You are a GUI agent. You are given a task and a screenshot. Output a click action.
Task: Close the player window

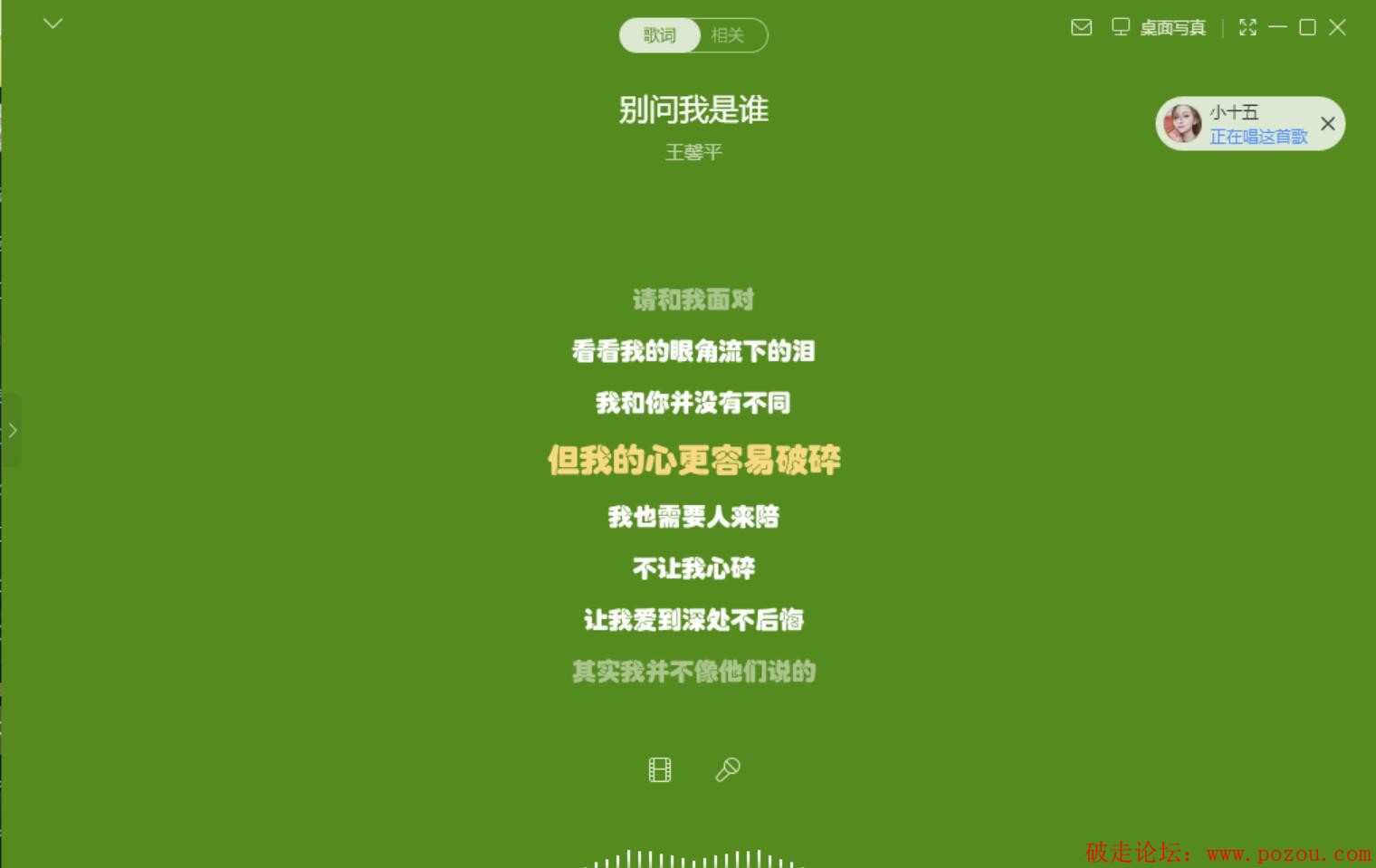(x=1337, y=27)
